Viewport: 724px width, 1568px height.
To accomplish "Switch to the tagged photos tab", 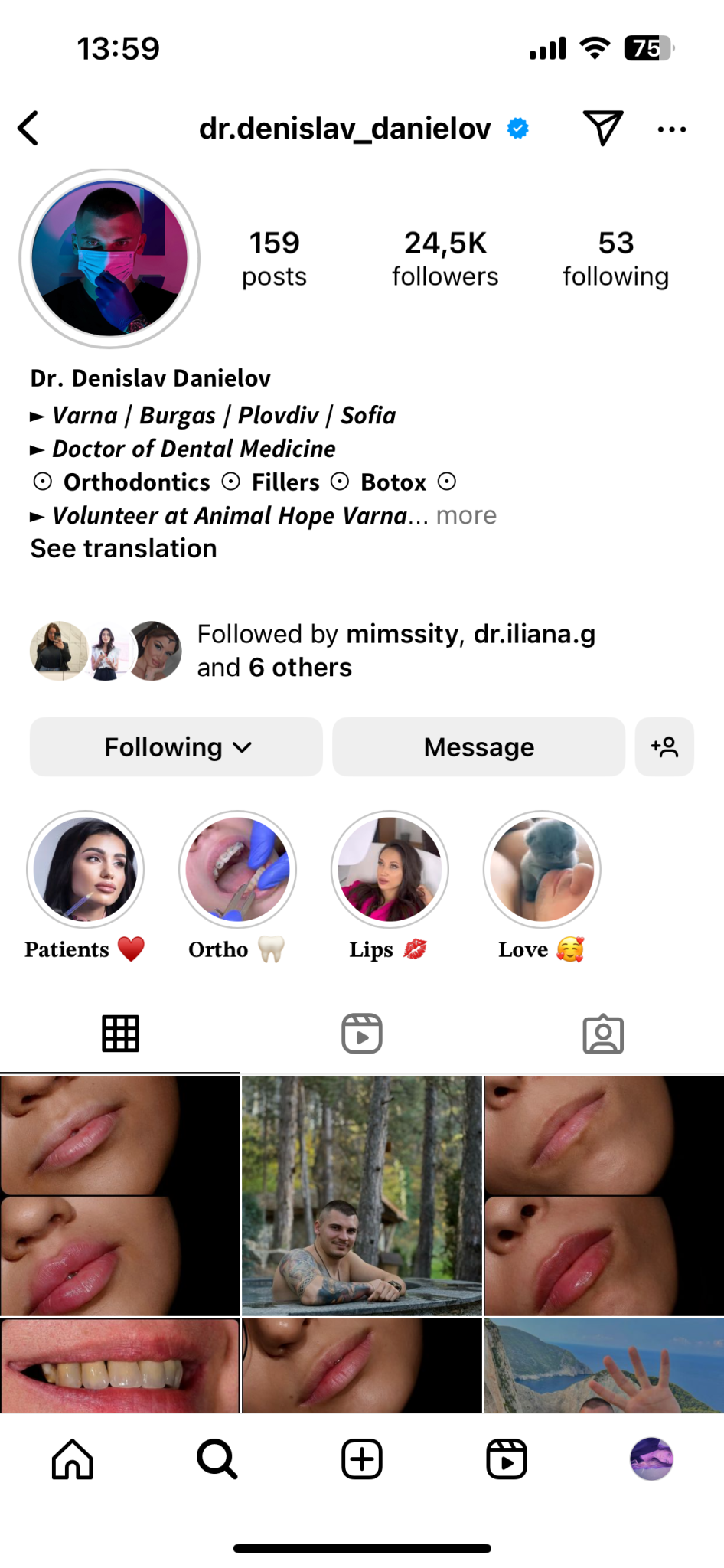I will [603, 1034].
